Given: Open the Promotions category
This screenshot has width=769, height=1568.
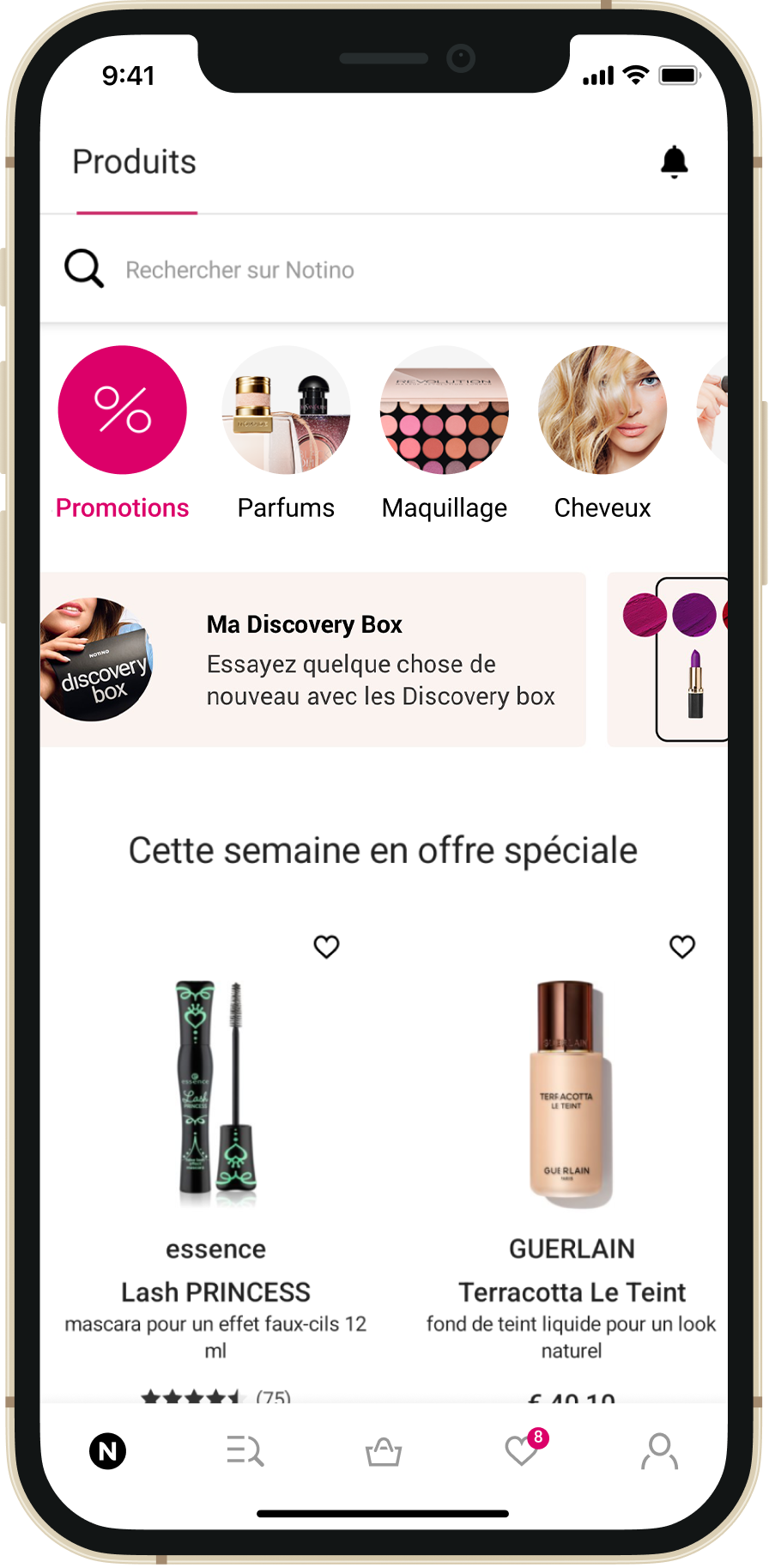Looking at the screenshot, I should point(122,410).
